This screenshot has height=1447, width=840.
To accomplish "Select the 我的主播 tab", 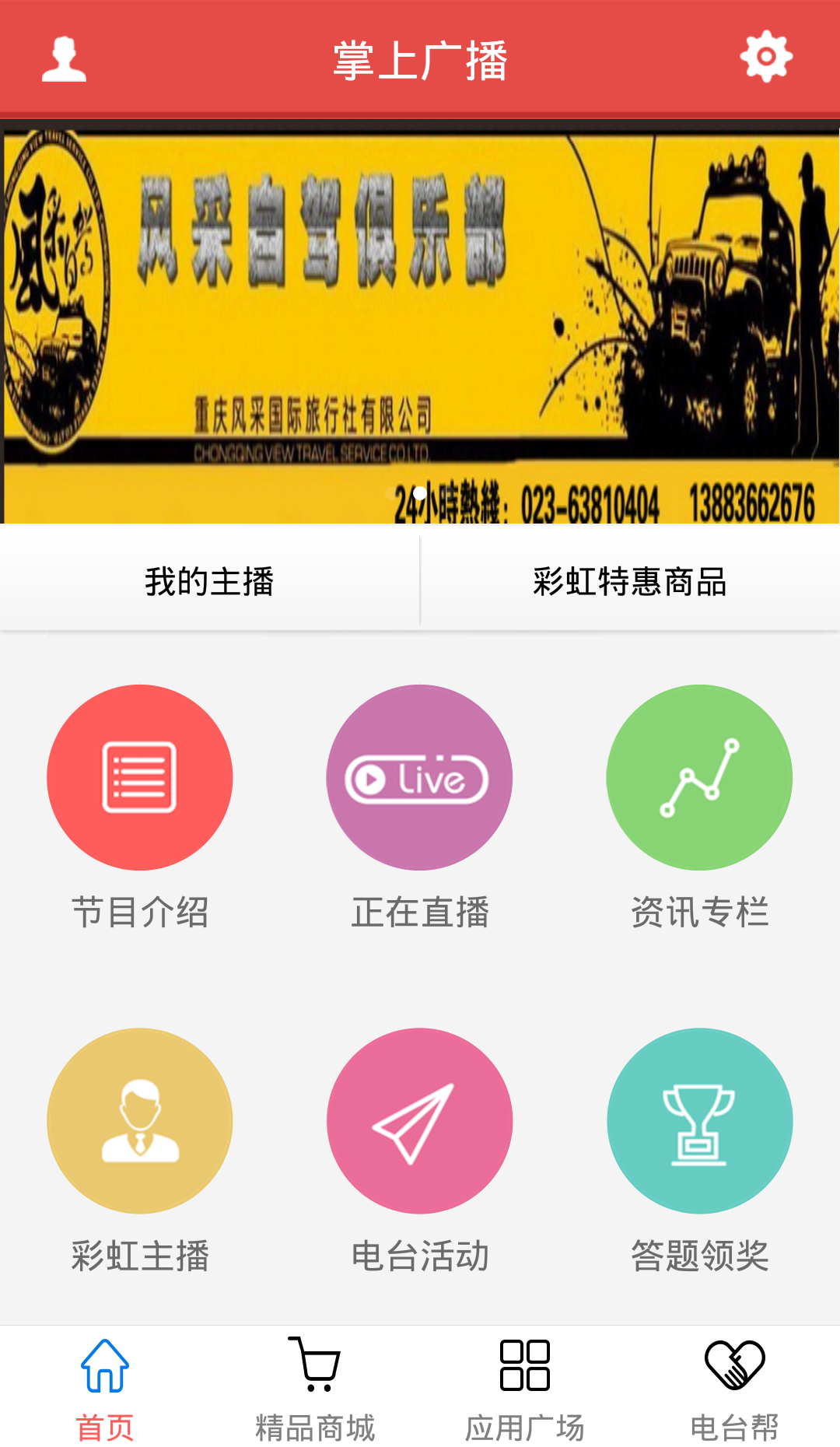I will pos(209,581).
